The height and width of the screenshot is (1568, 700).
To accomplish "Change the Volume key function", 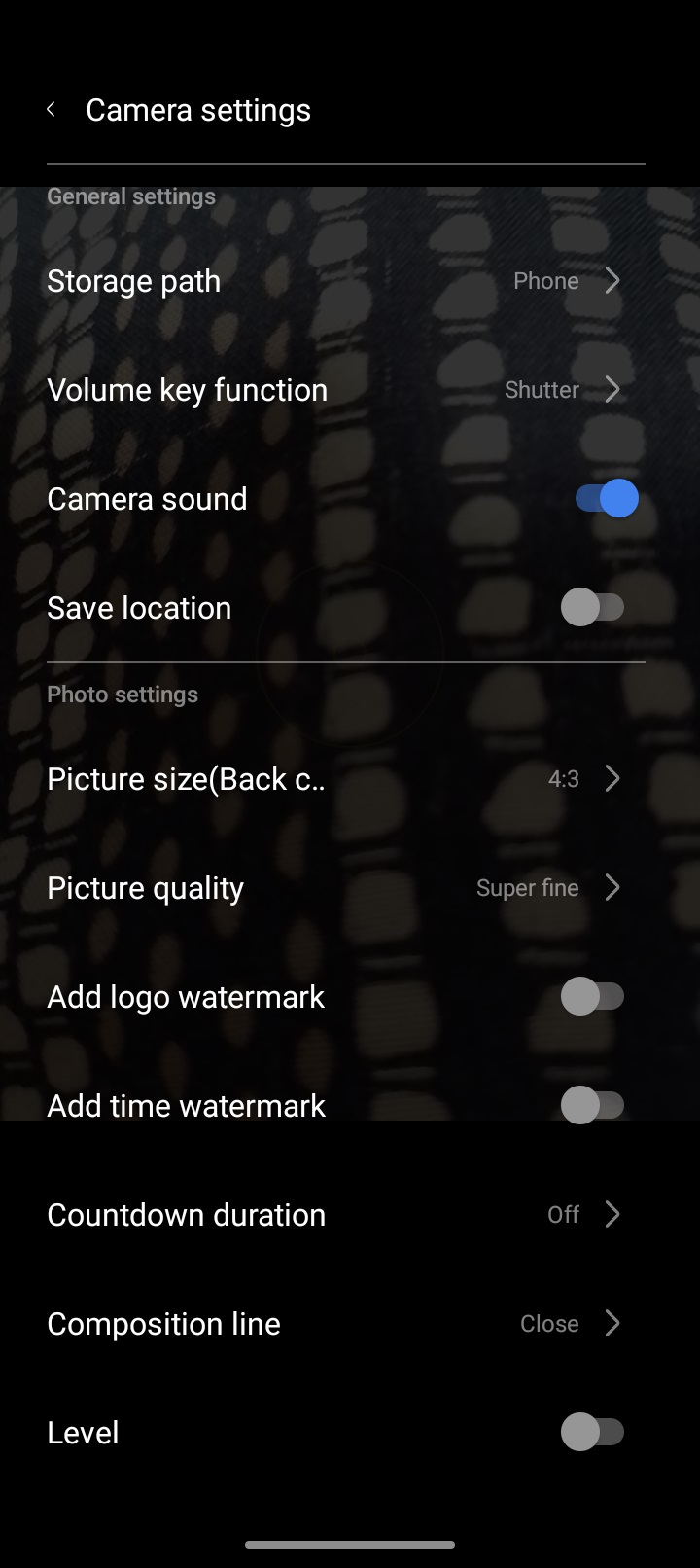I will click(346, 390).
